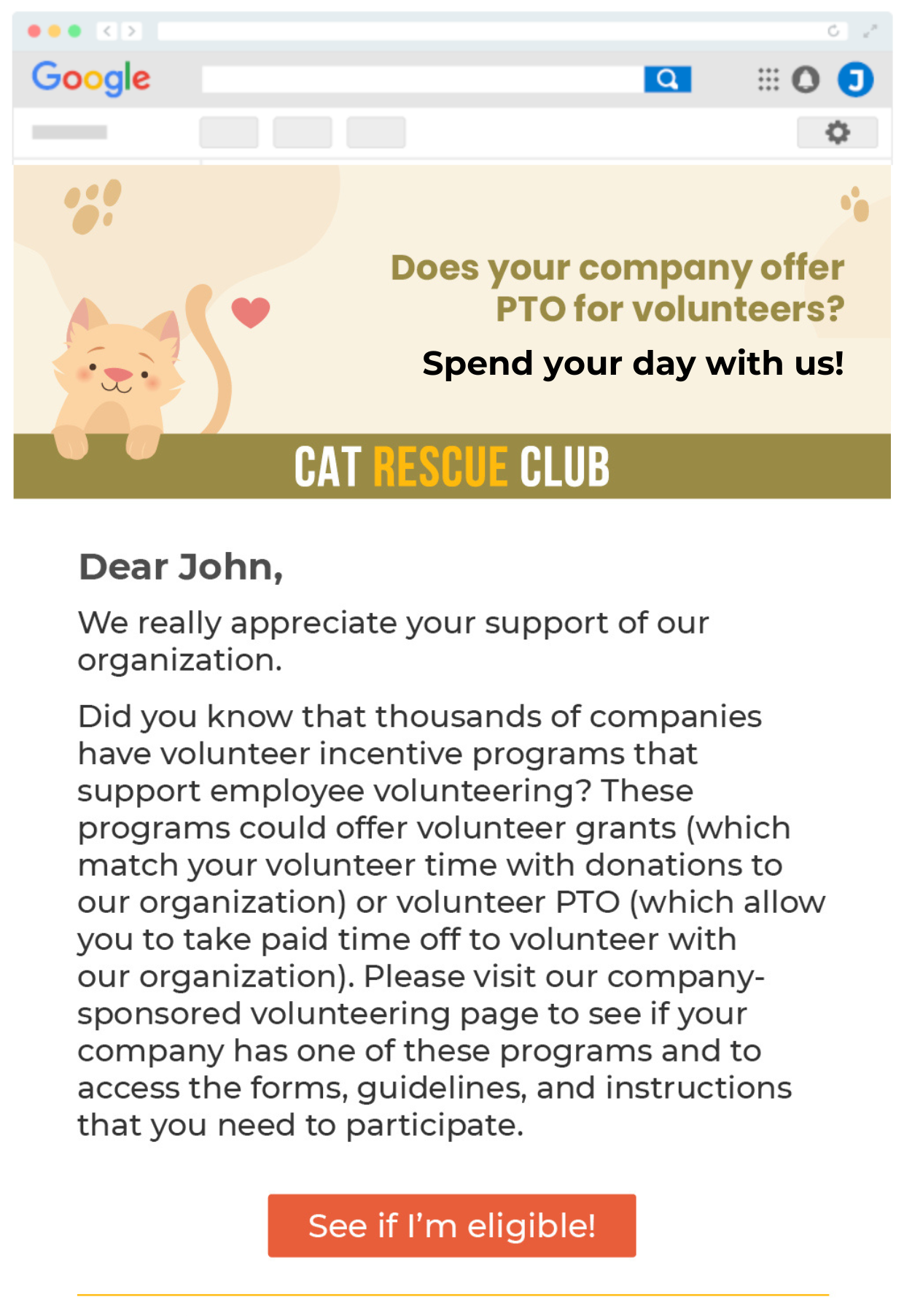
Task: Click the notification bell icon
Action: [805, 79]
